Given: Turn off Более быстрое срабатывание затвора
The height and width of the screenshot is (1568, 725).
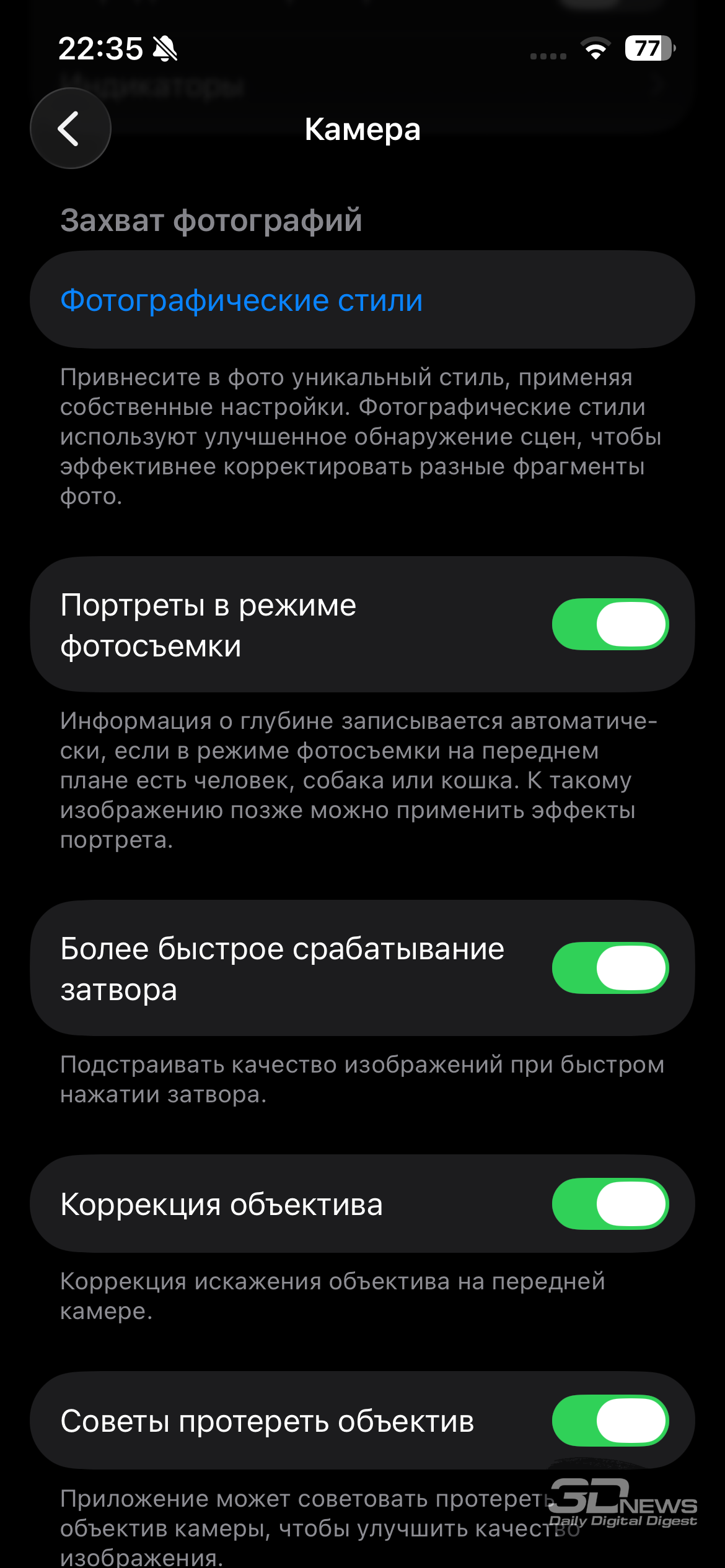Looking at the screenshot, I should tap(610, 968).
